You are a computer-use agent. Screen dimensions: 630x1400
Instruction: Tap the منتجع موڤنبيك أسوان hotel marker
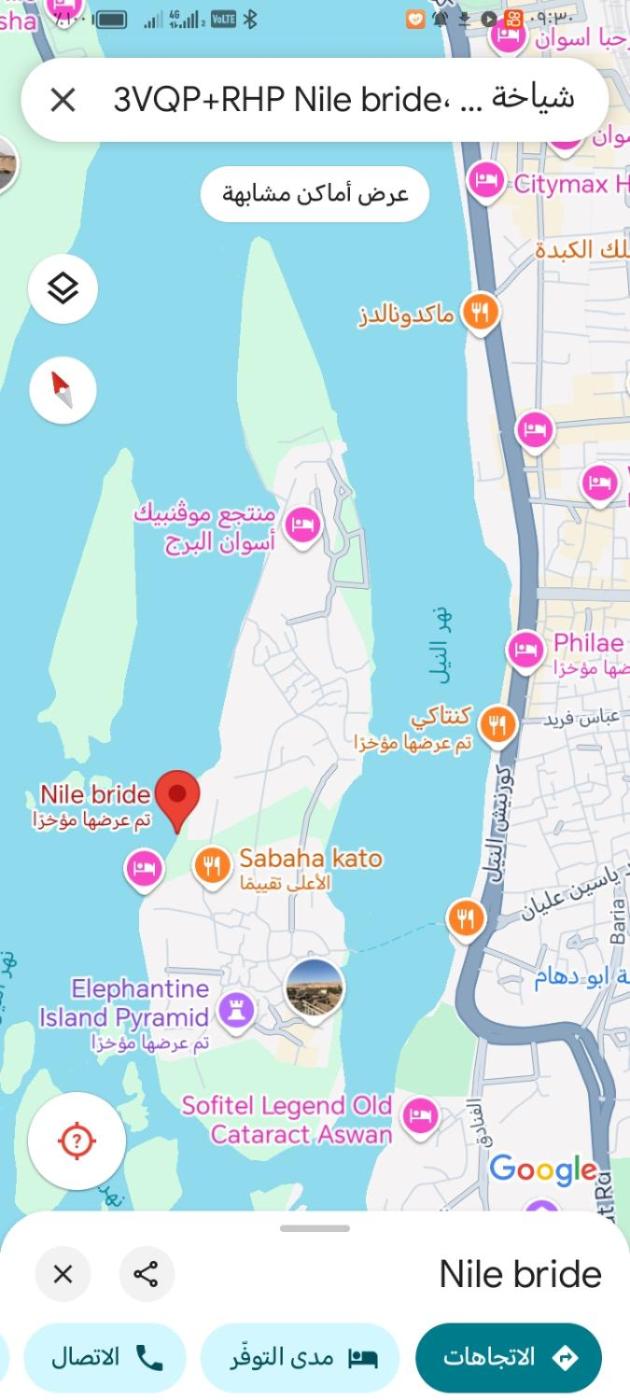coord(304,524)
